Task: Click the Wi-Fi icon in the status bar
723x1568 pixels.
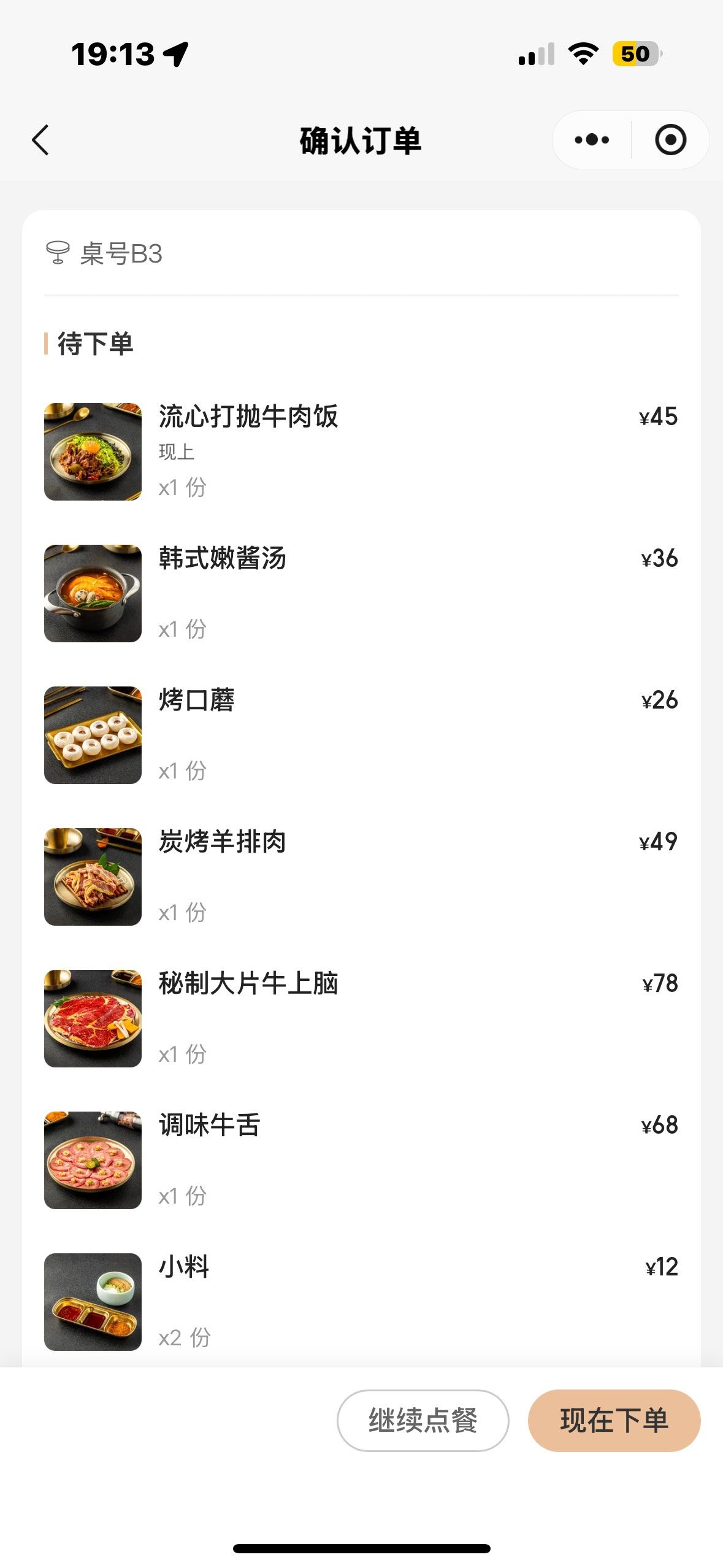Action: [x=582, y=54]
